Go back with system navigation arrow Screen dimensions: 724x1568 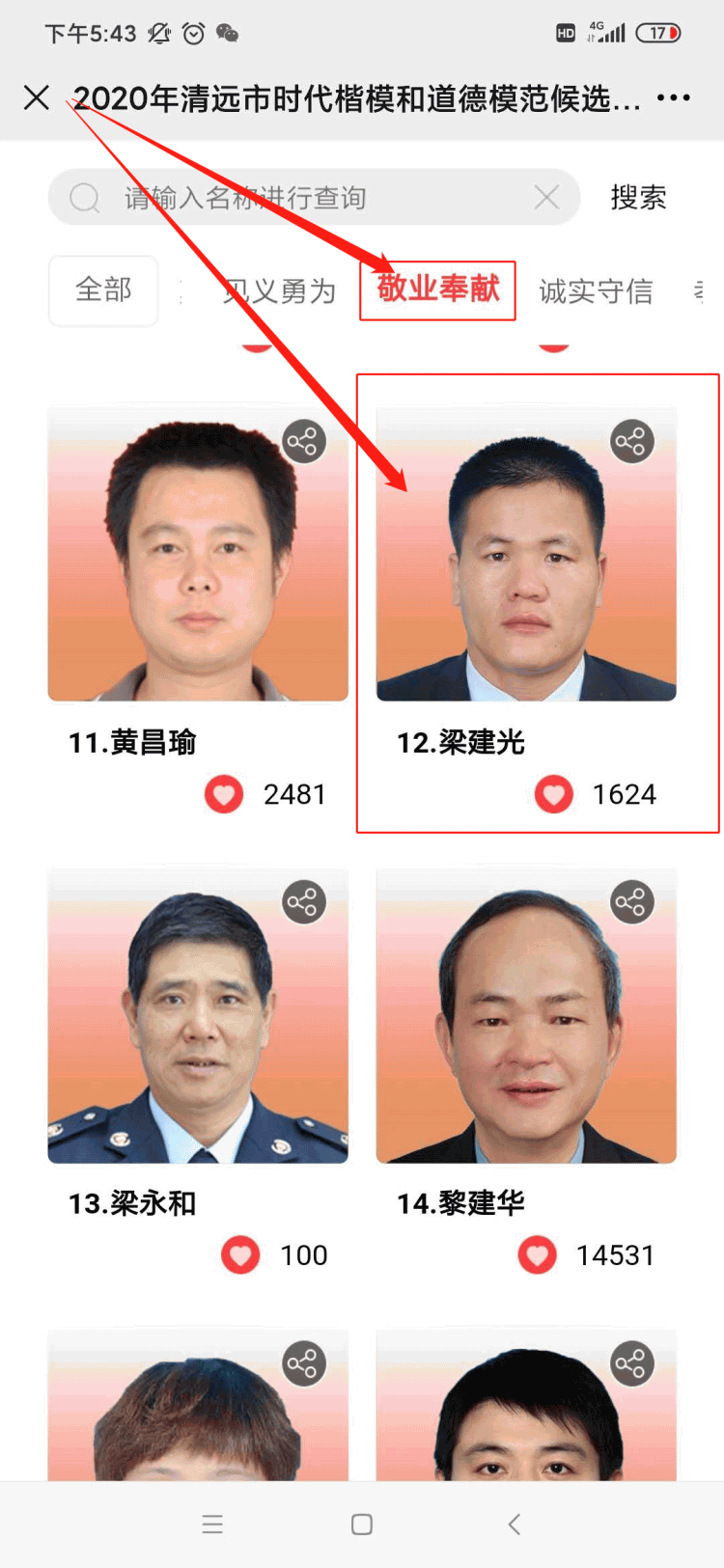click(x=514, y=1524)
